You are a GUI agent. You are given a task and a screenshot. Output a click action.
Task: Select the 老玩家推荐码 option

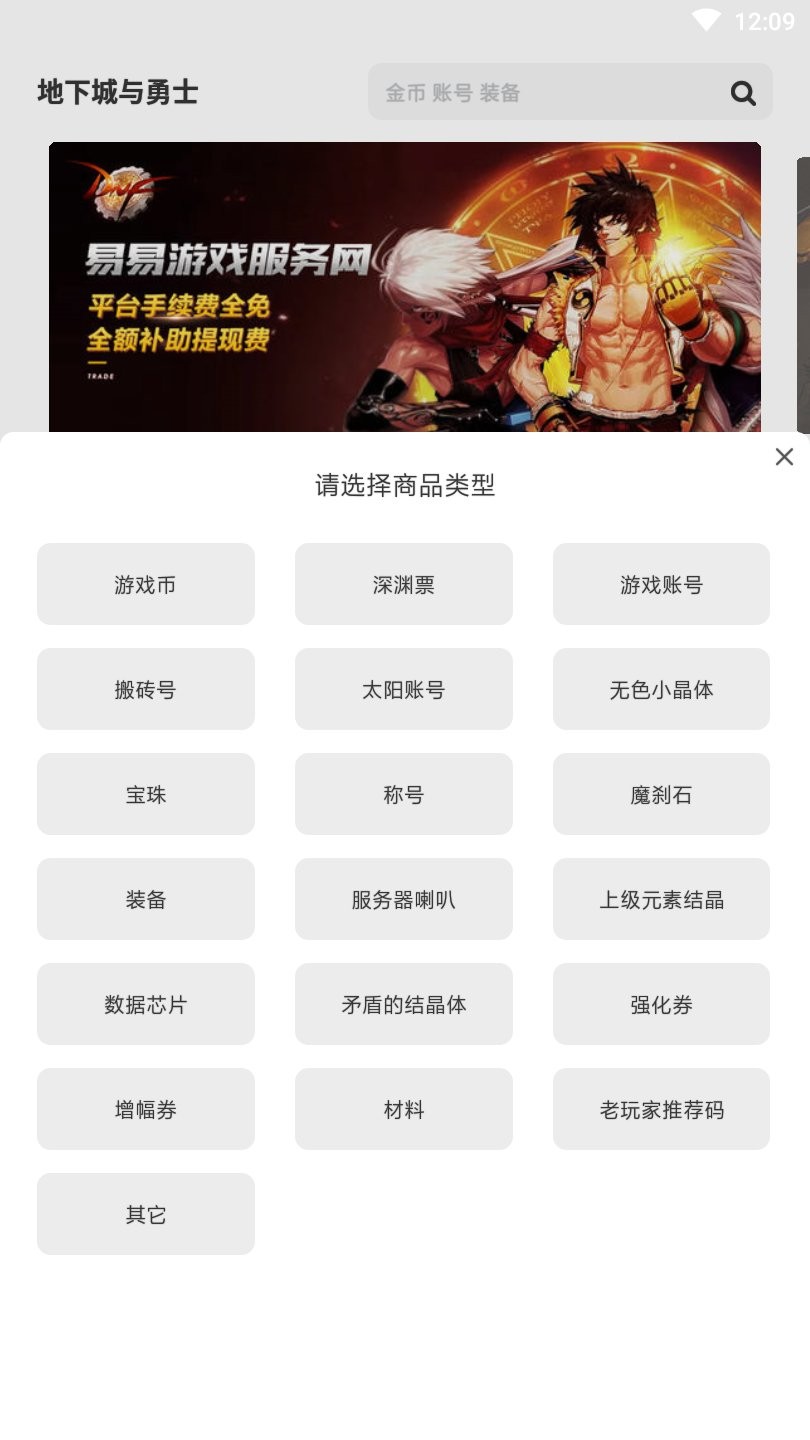coord(661,1110)
